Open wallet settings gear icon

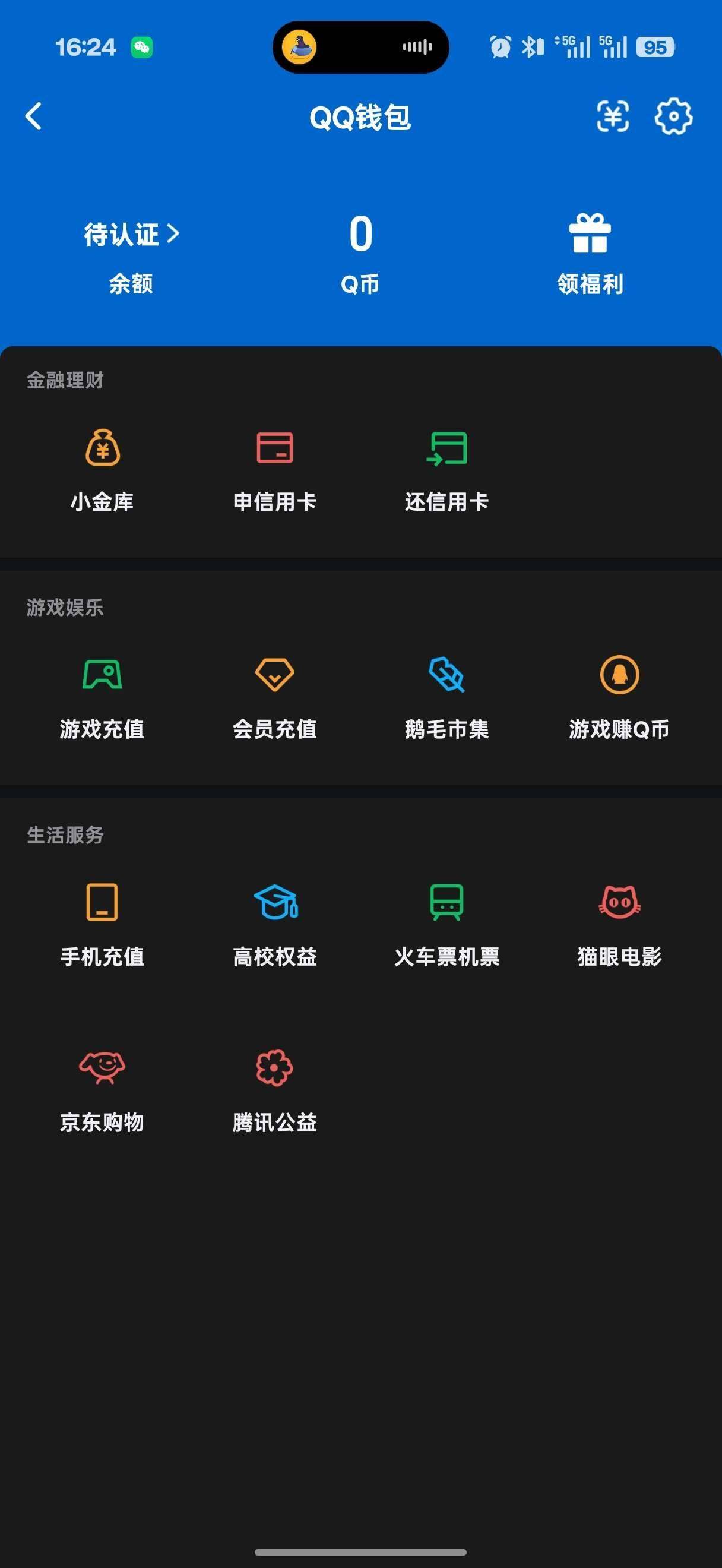[674, 118]
